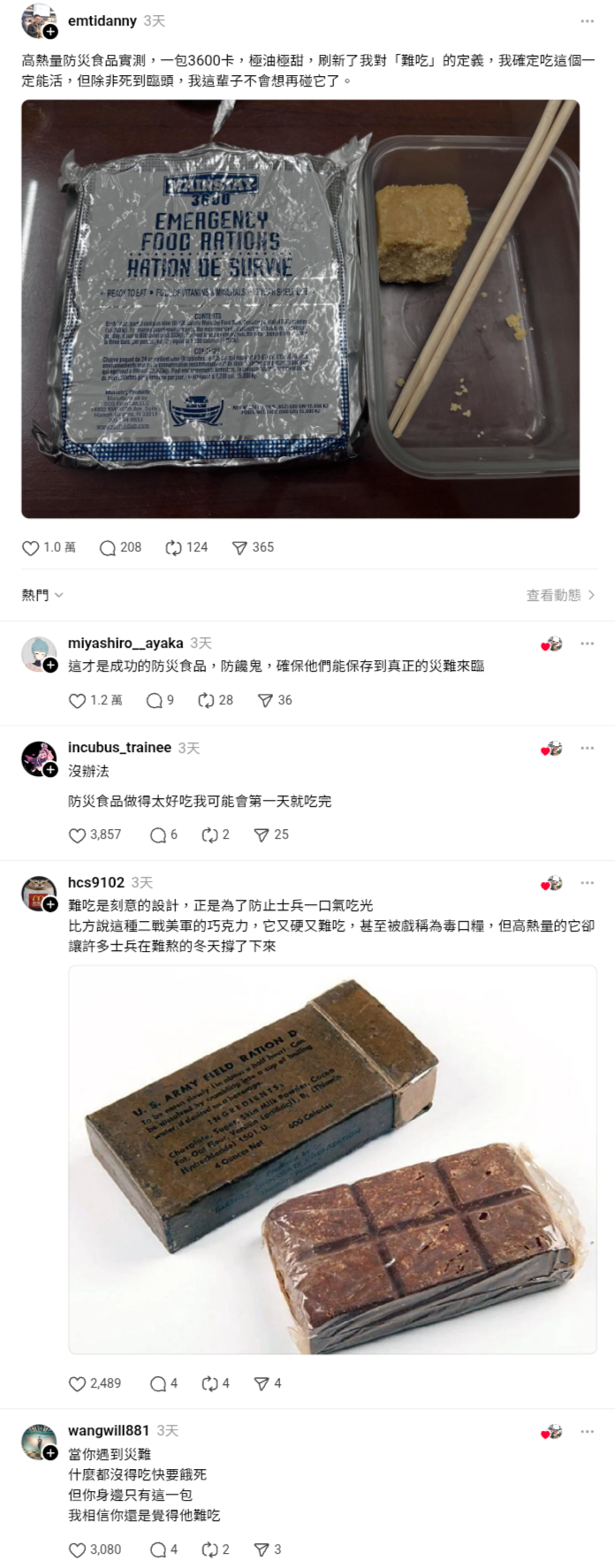Open comments on emtidanny's post

pyautogui.click(x=108, y=548)
